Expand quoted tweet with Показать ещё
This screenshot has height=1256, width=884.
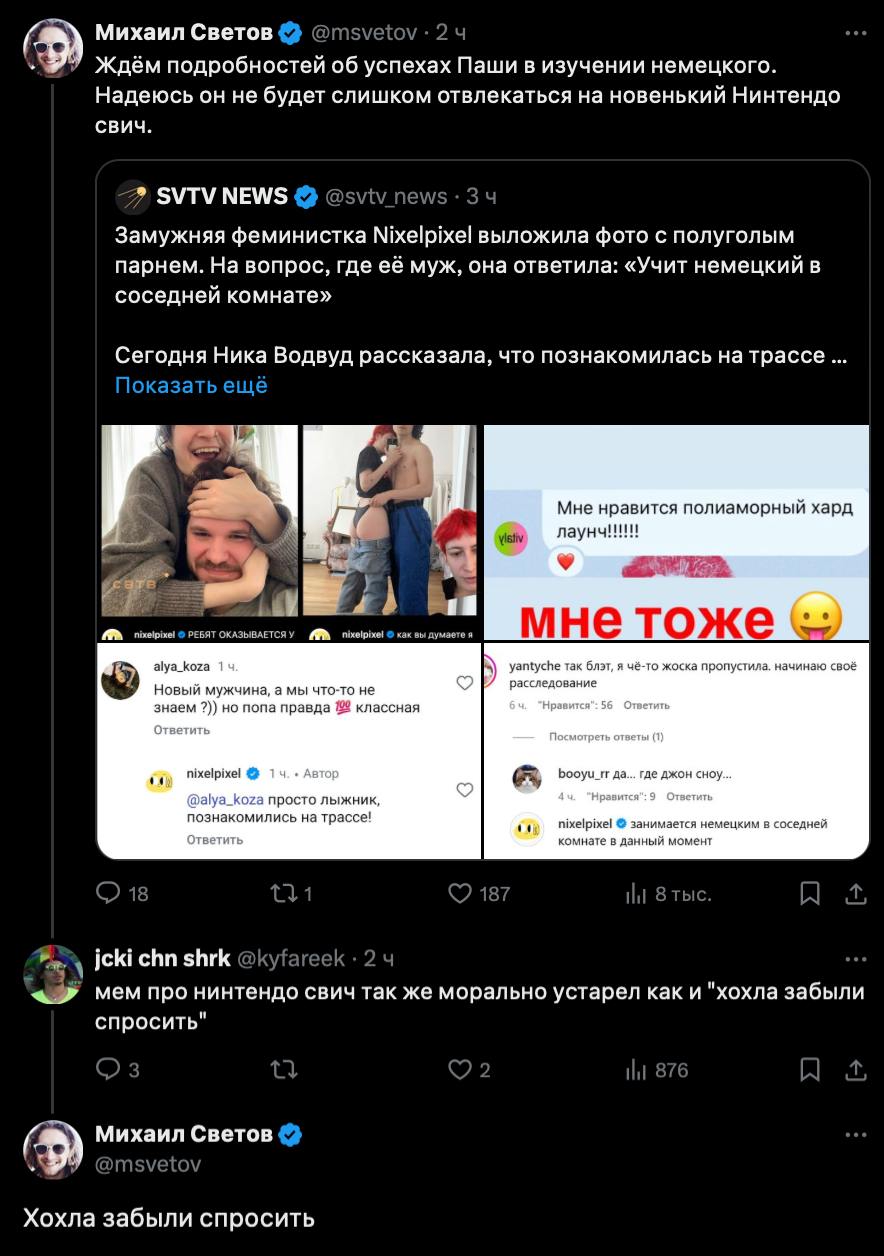[191, 385]
